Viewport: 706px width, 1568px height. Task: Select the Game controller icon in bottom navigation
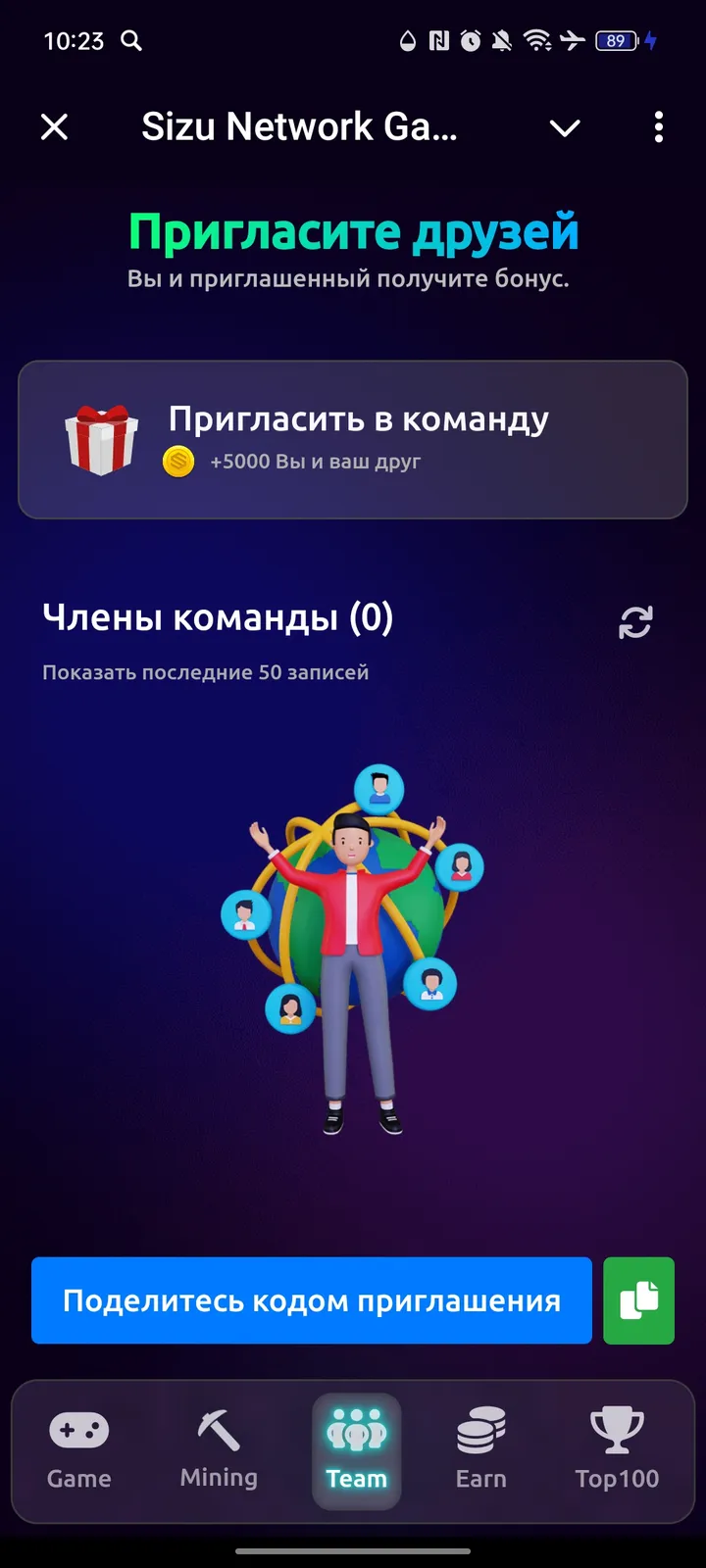[77, 1431]
